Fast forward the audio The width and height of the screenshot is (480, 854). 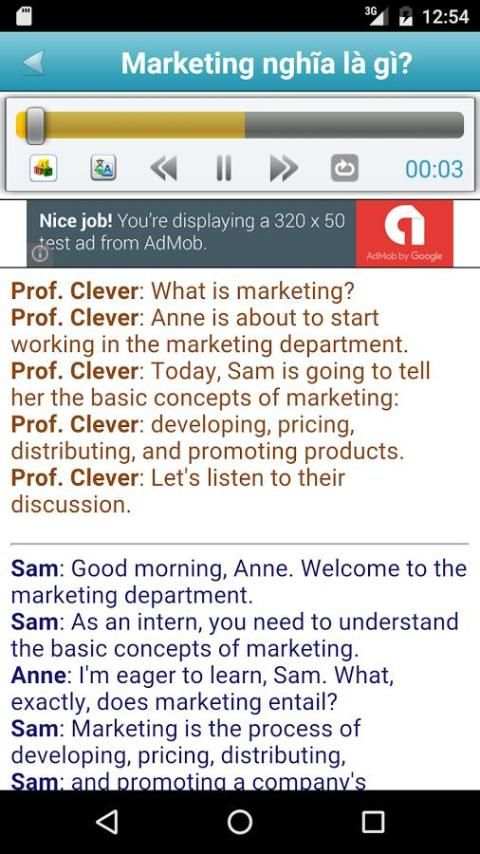(284, 168)
